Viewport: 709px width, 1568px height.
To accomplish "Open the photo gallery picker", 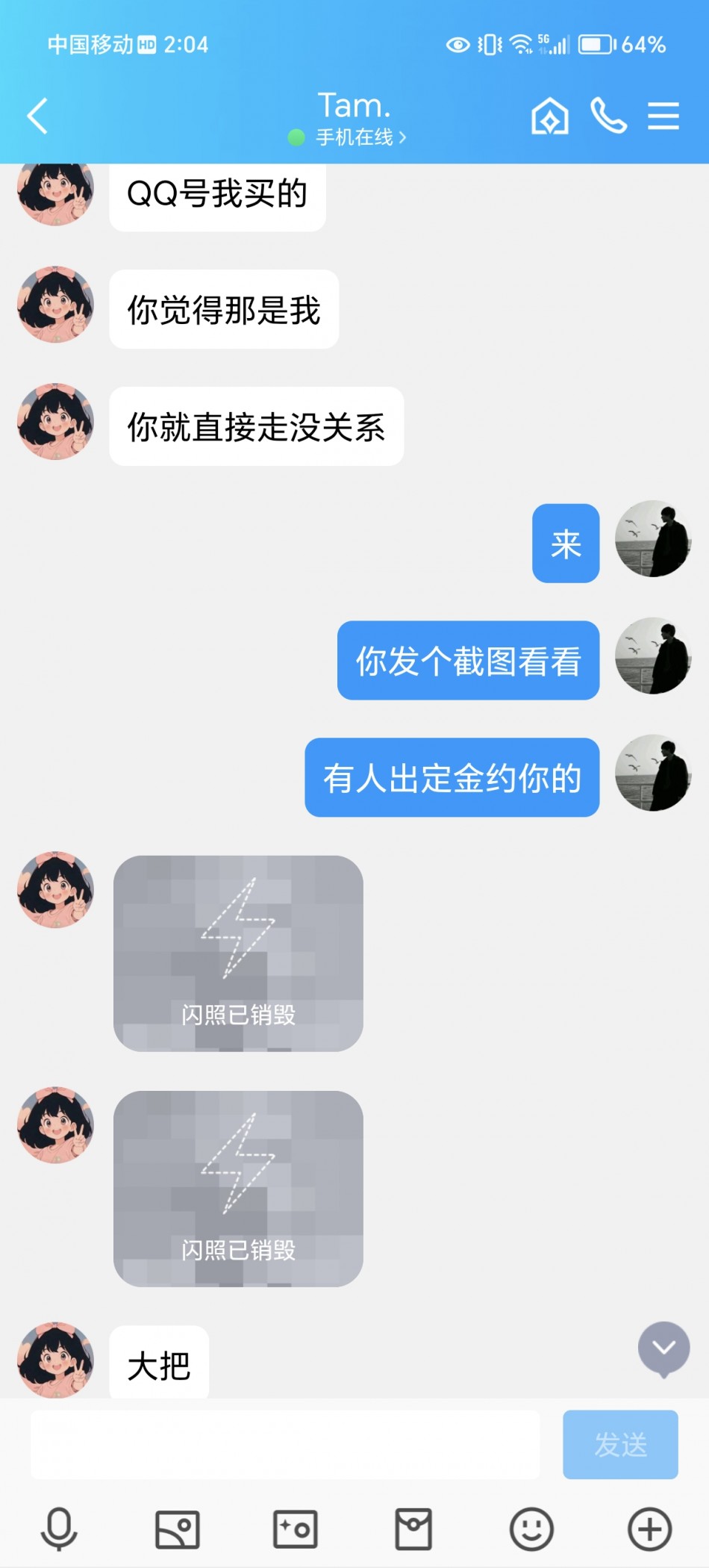I will (x=177, y=1529).
